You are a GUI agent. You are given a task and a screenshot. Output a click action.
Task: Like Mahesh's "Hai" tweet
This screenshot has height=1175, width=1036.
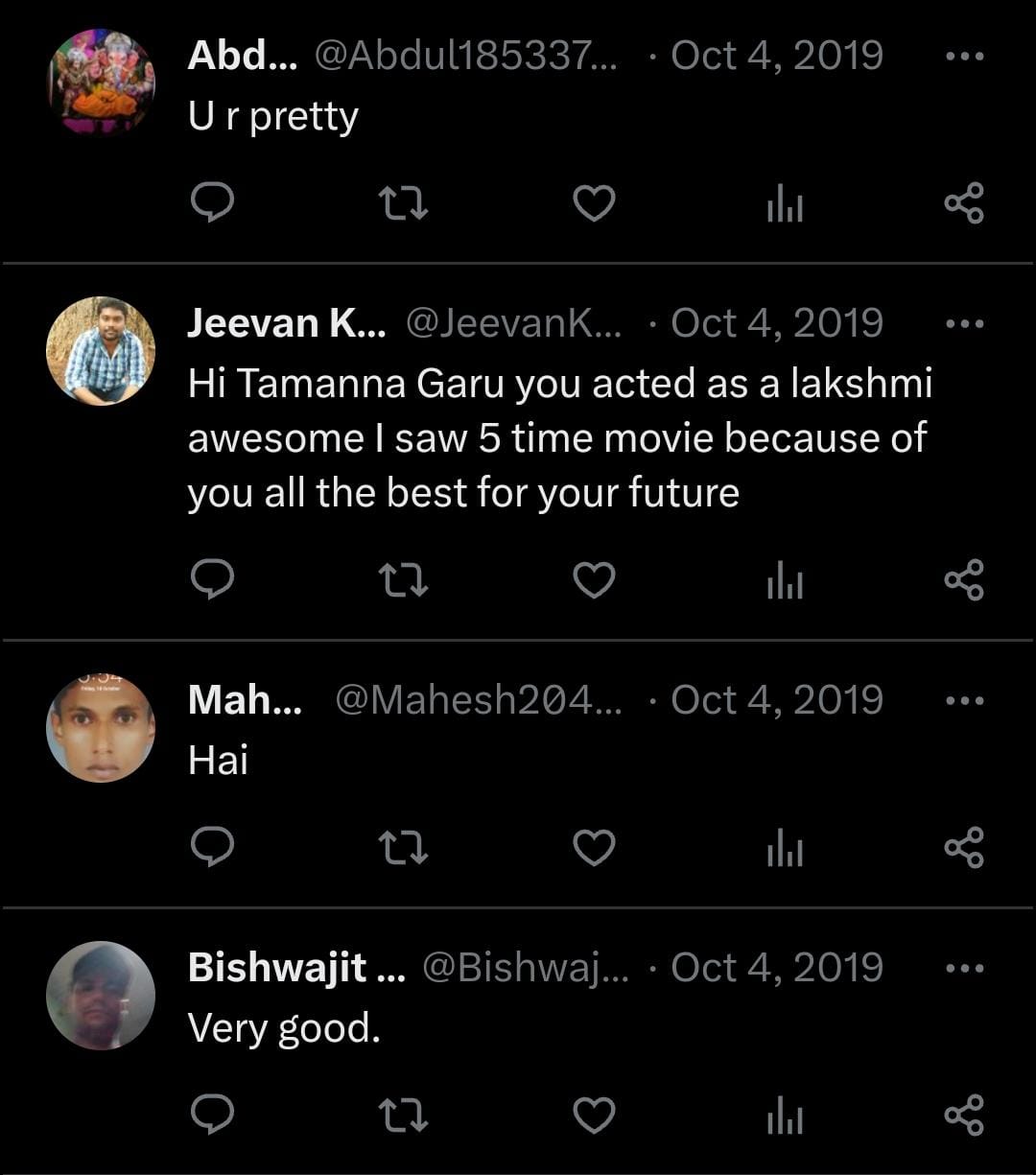click(x=594, y=848)
